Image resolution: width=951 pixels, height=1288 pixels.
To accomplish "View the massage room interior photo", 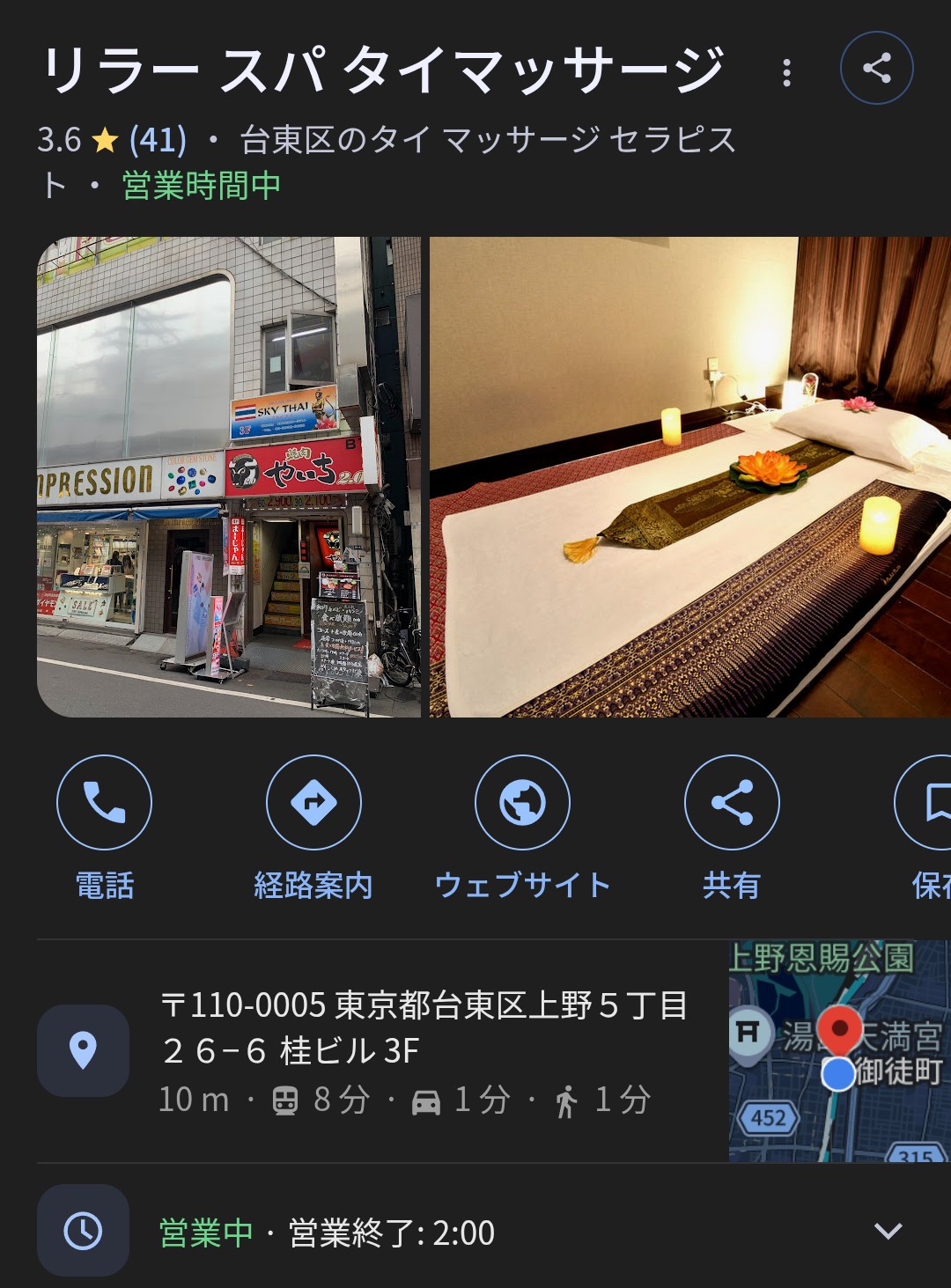I will pyautogui.click(x=689, y=476).
